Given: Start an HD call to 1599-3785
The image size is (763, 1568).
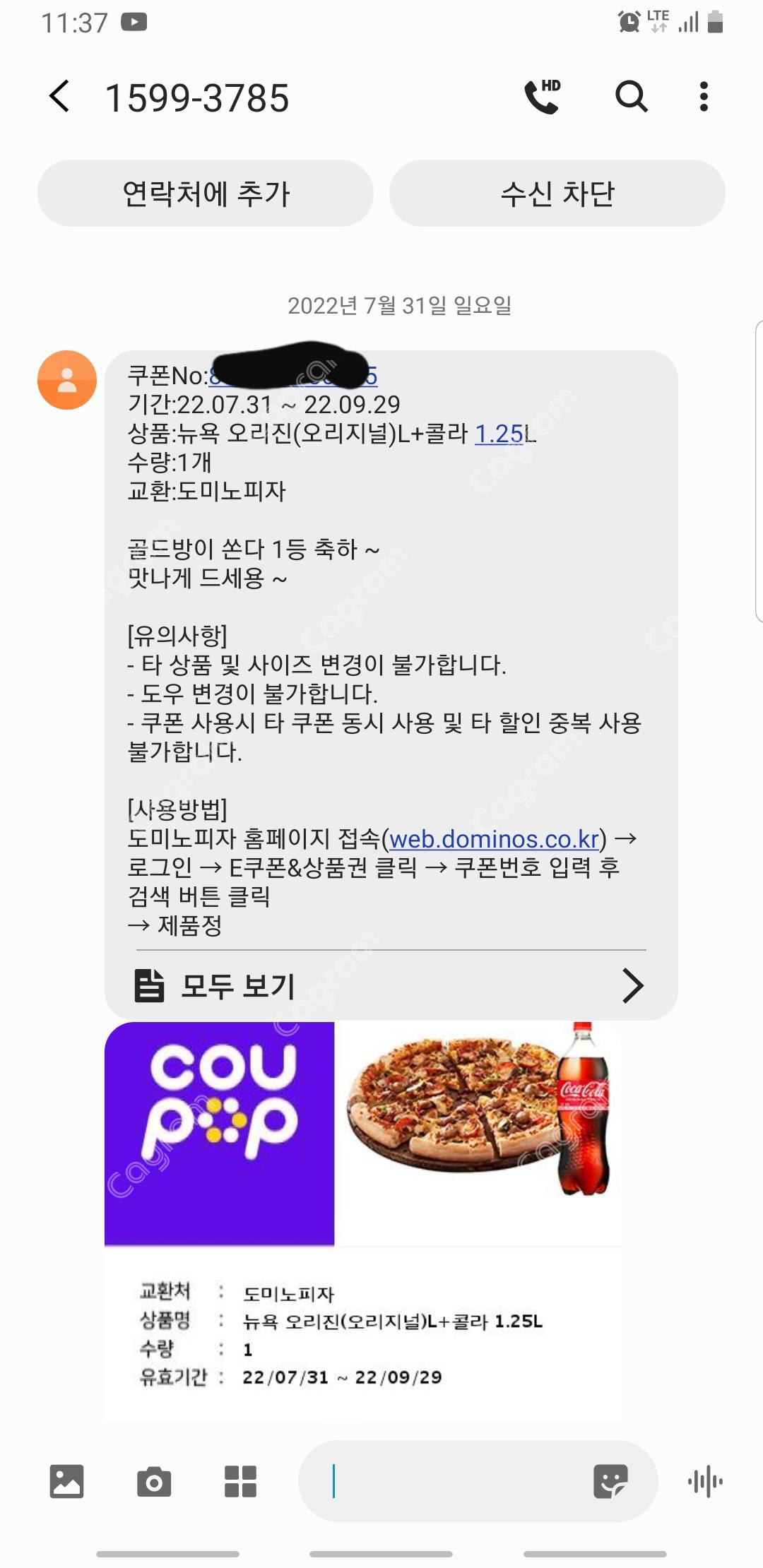Looking at the screenshot, I should pyautogui.click(x=543, y=97).
